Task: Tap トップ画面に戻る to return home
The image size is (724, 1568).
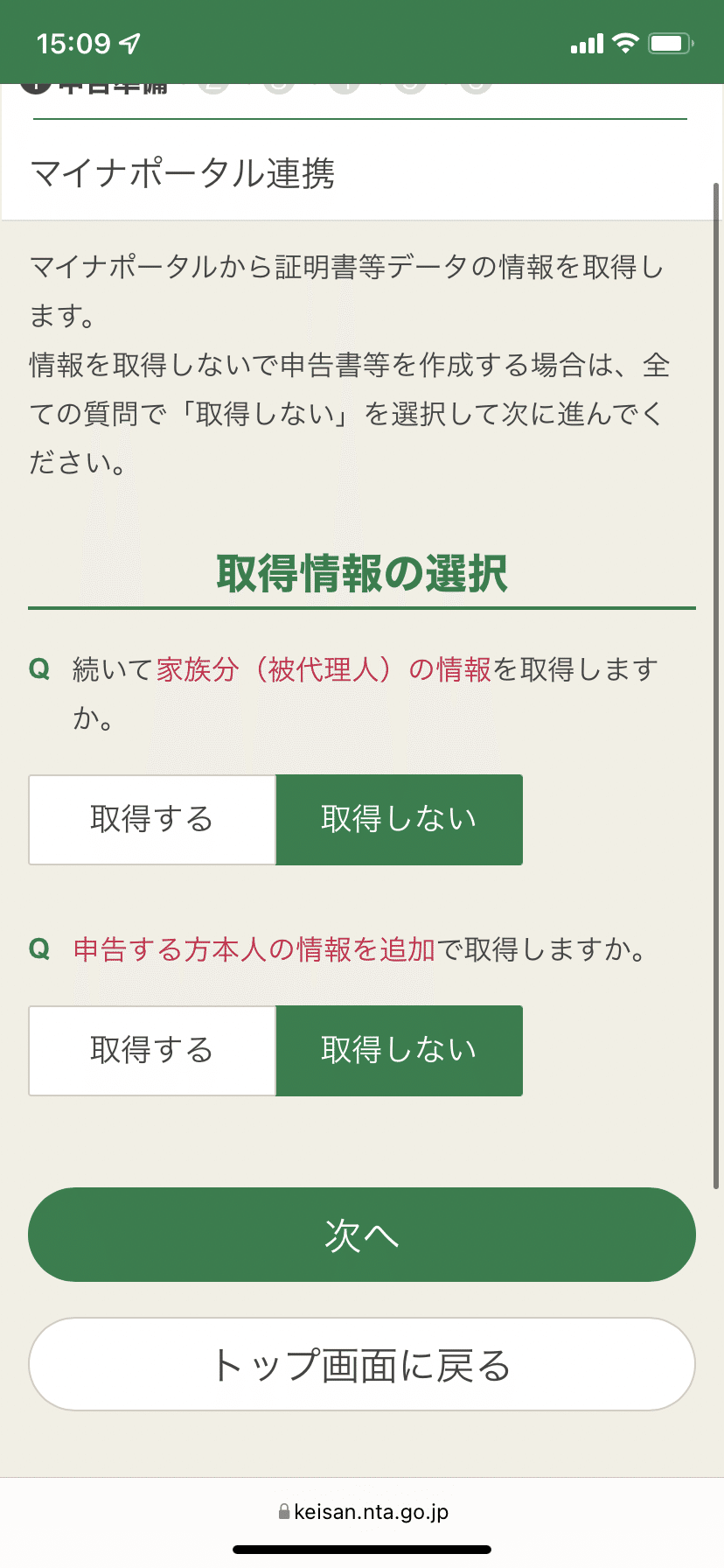Action: 362,1364
